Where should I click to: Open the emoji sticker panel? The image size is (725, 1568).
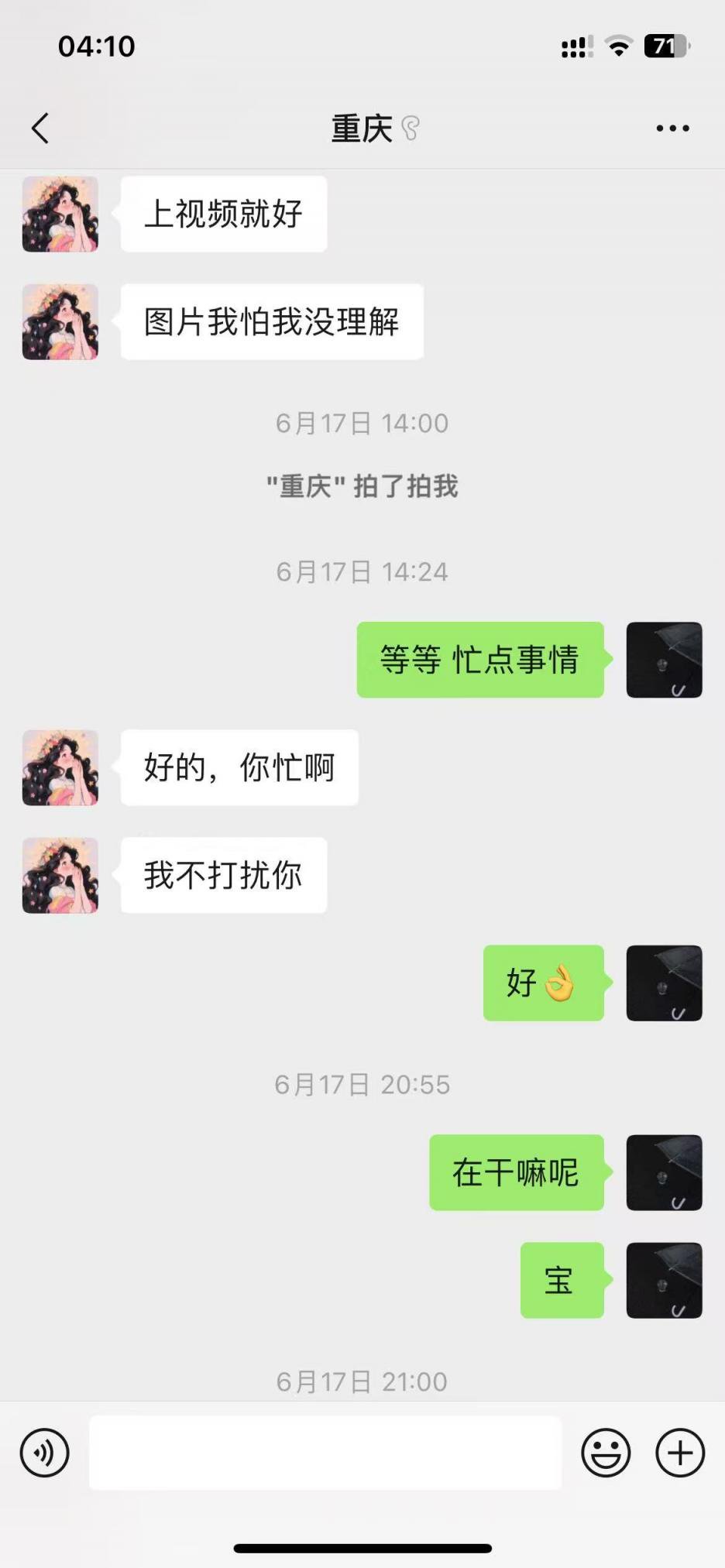pos(606,1453)
